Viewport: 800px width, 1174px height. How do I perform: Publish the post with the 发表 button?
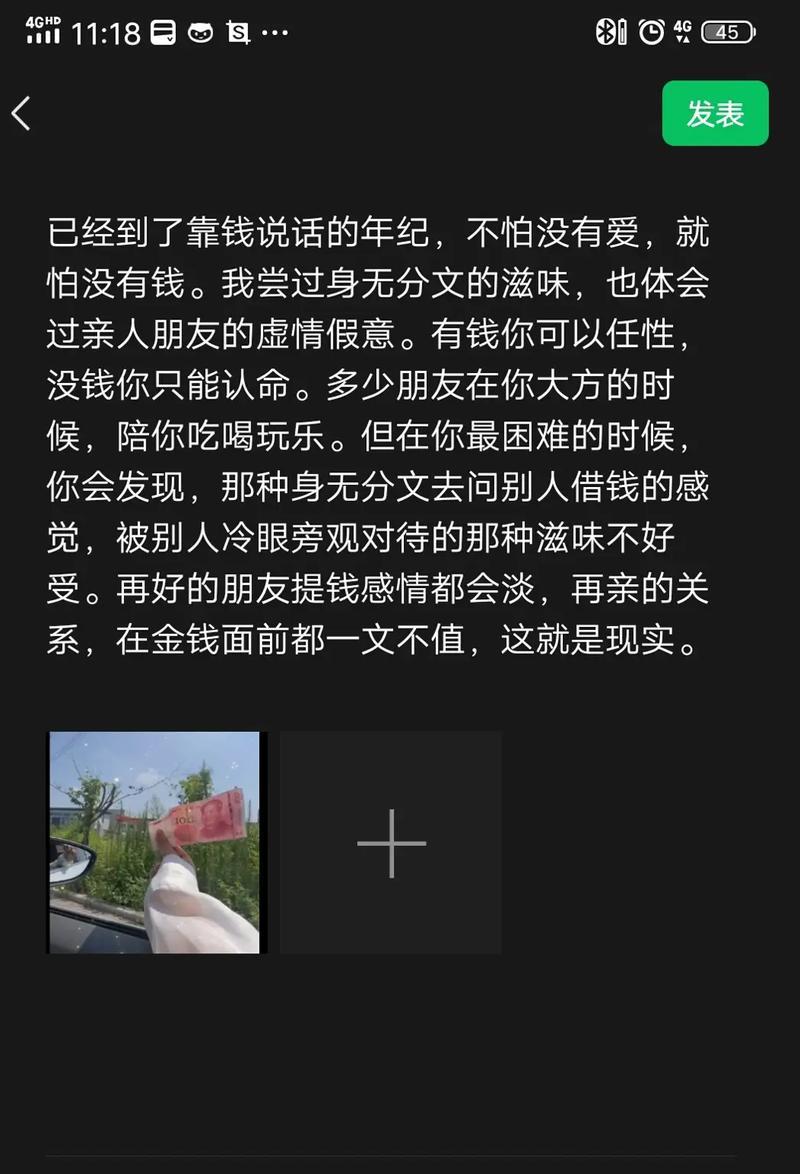(715, 114)
